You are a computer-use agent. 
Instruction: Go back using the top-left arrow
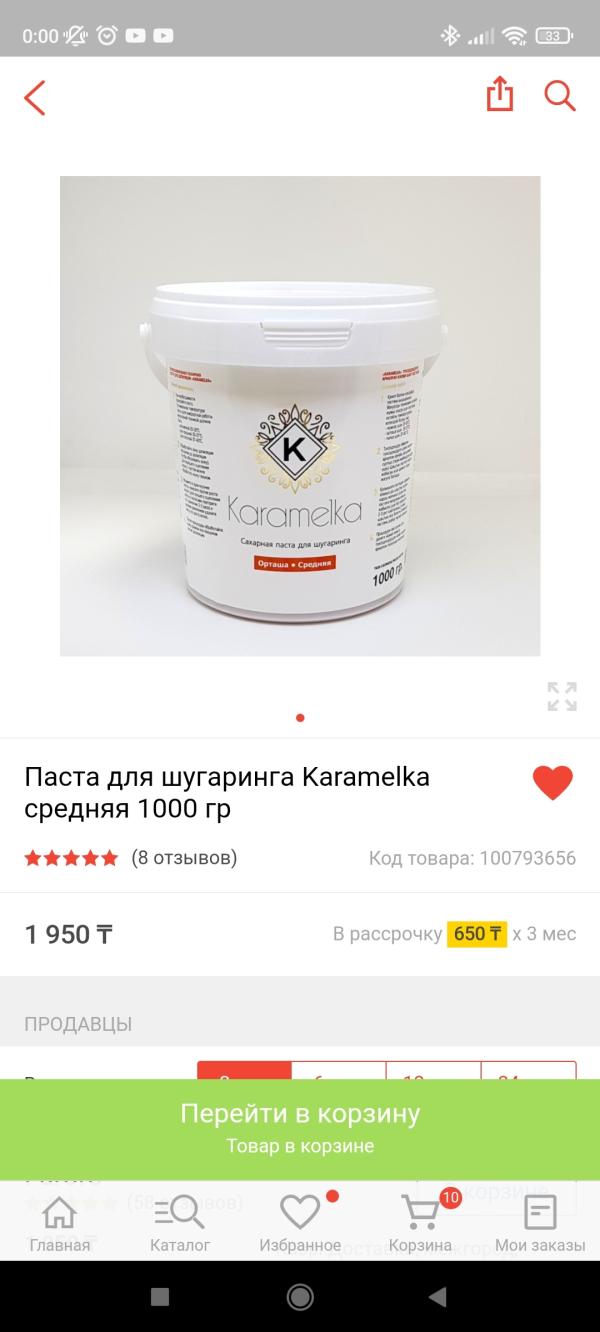tap(35, 98)
